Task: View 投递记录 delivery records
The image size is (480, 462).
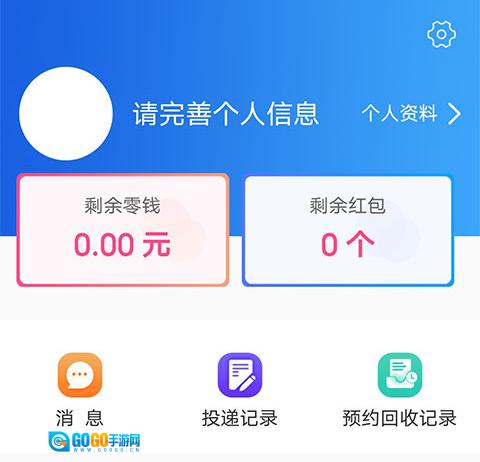Action: [x=240, y=390]
